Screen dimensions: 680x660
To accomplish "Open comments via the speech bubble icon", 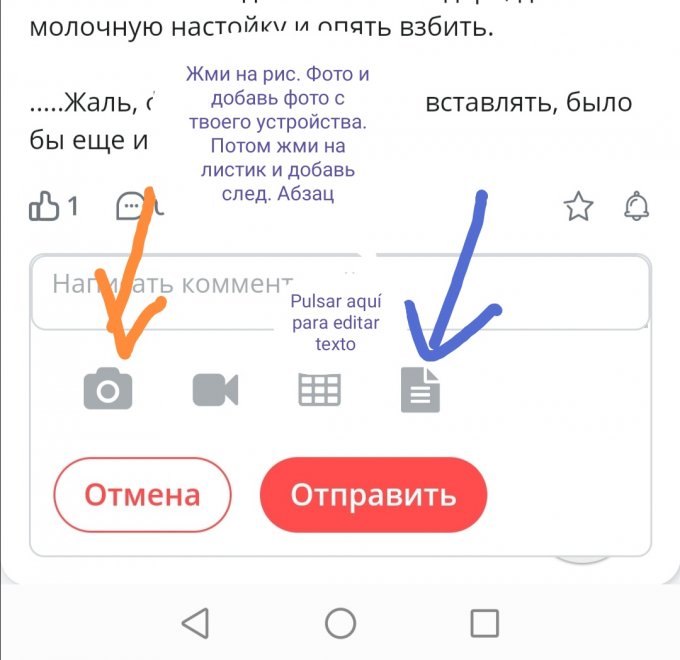I will 131,207.
